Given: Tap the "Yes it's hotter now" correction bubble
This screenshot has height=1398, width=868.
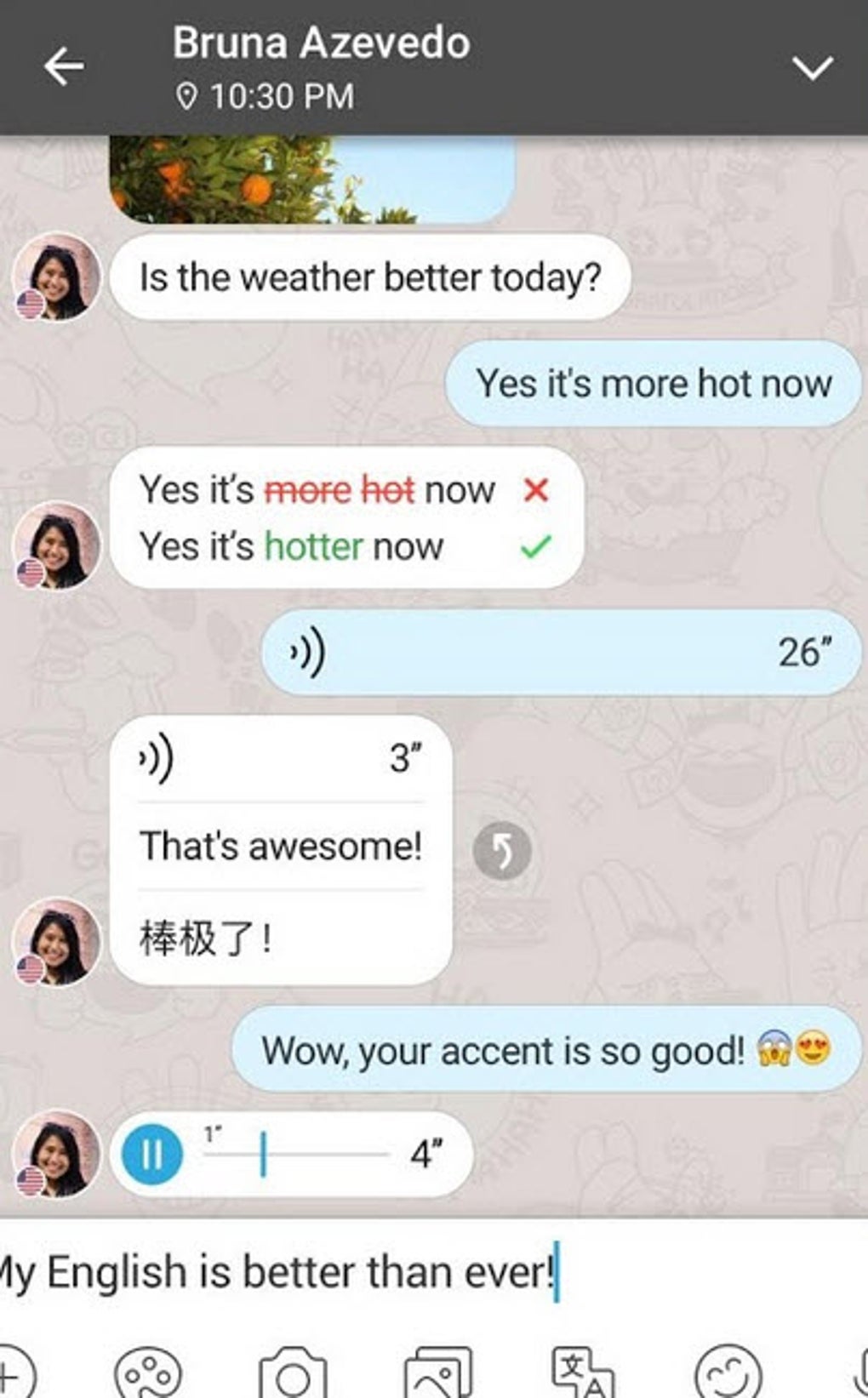Looking at the screenshot, I should coord(346,517).
